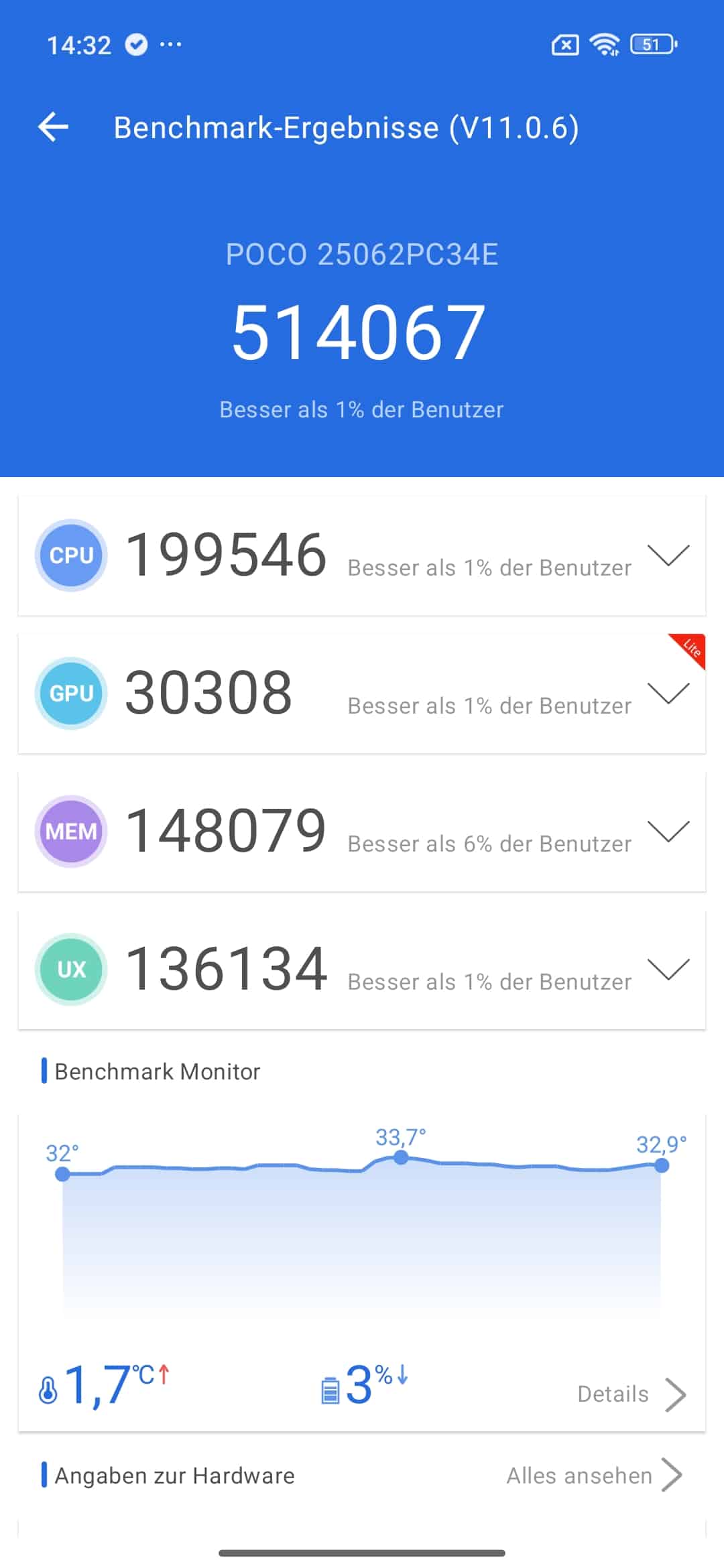Expand the MEM score breakdown
The image size is (724, 1568).
pyautogui.click(x=668, y=832)
